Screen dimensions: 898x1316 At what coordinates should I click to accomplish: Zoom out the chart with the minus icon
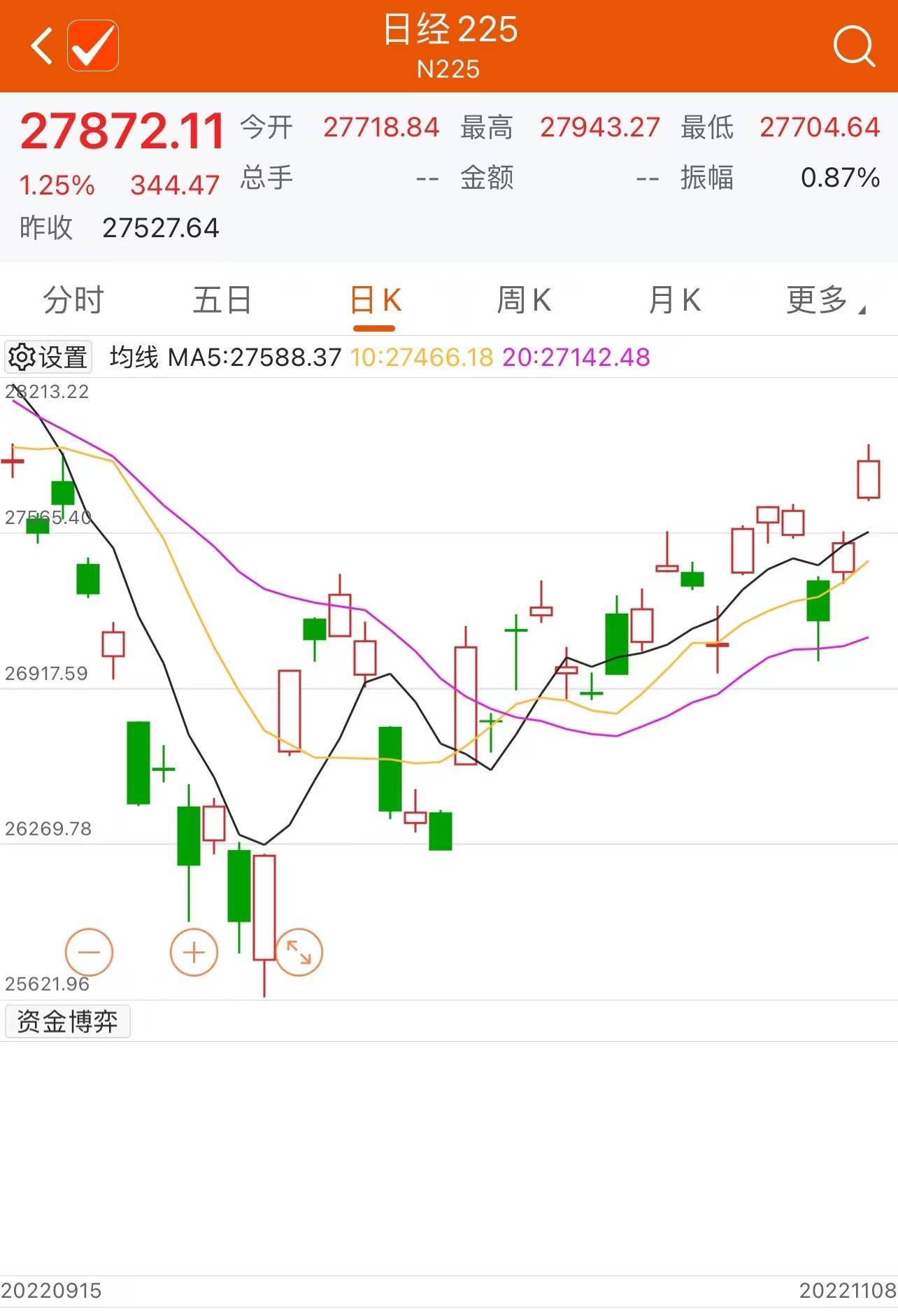click(x=90, y=951)
